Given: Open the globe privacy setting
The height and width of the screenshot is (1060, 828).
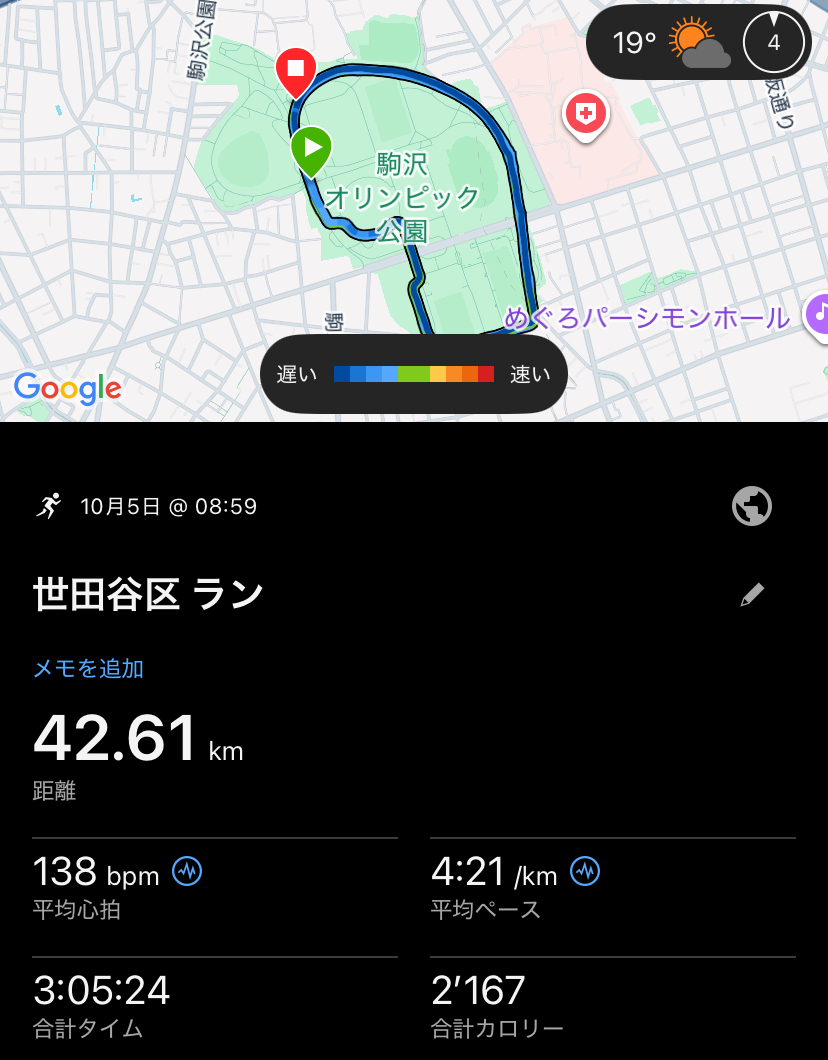Looking at the screenshot, I should 752,506.
